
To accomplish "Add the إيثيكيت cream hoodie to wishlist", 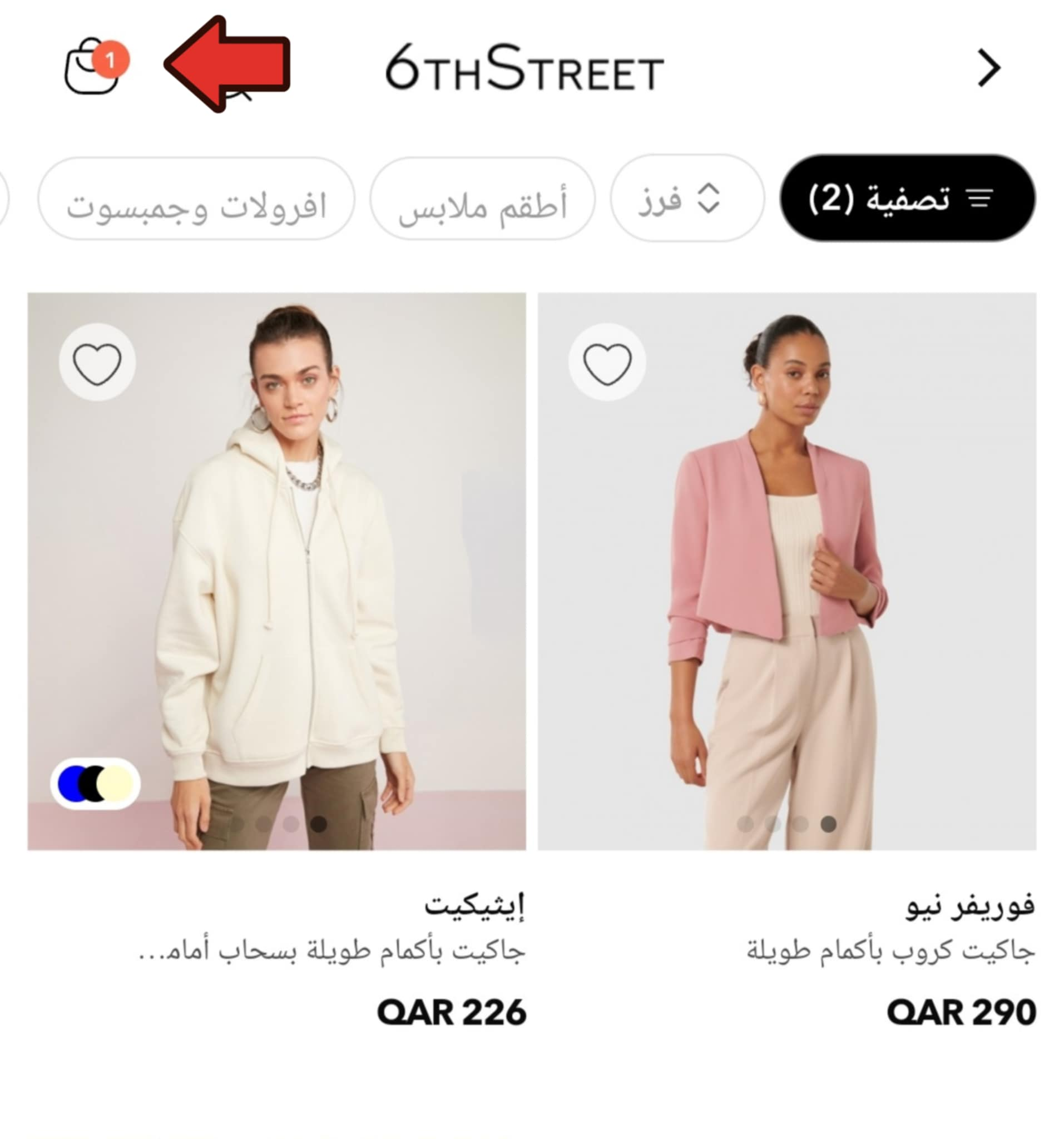I will click(x=97, y=363).
